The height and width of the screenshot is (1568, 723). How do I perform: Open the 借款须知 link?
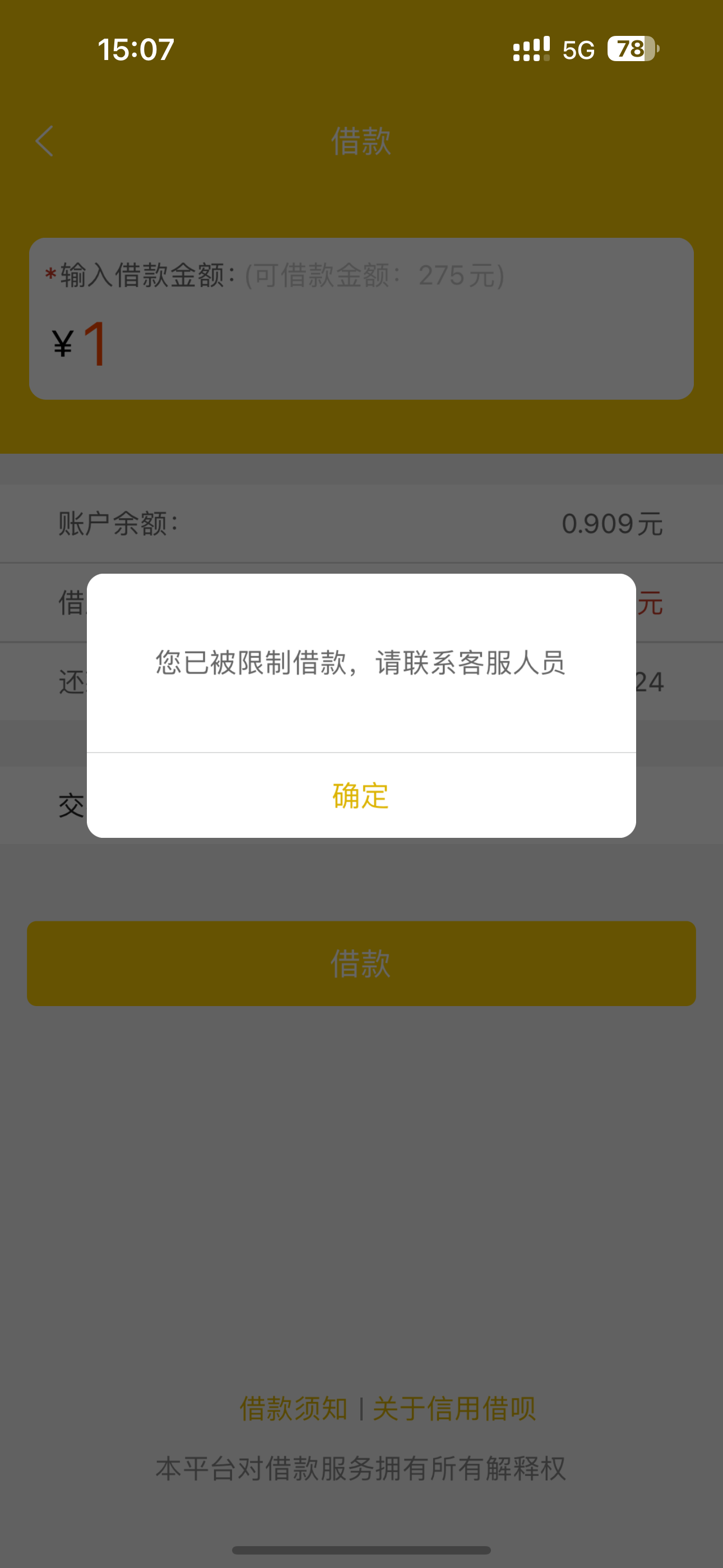[x=293, y=1408]
